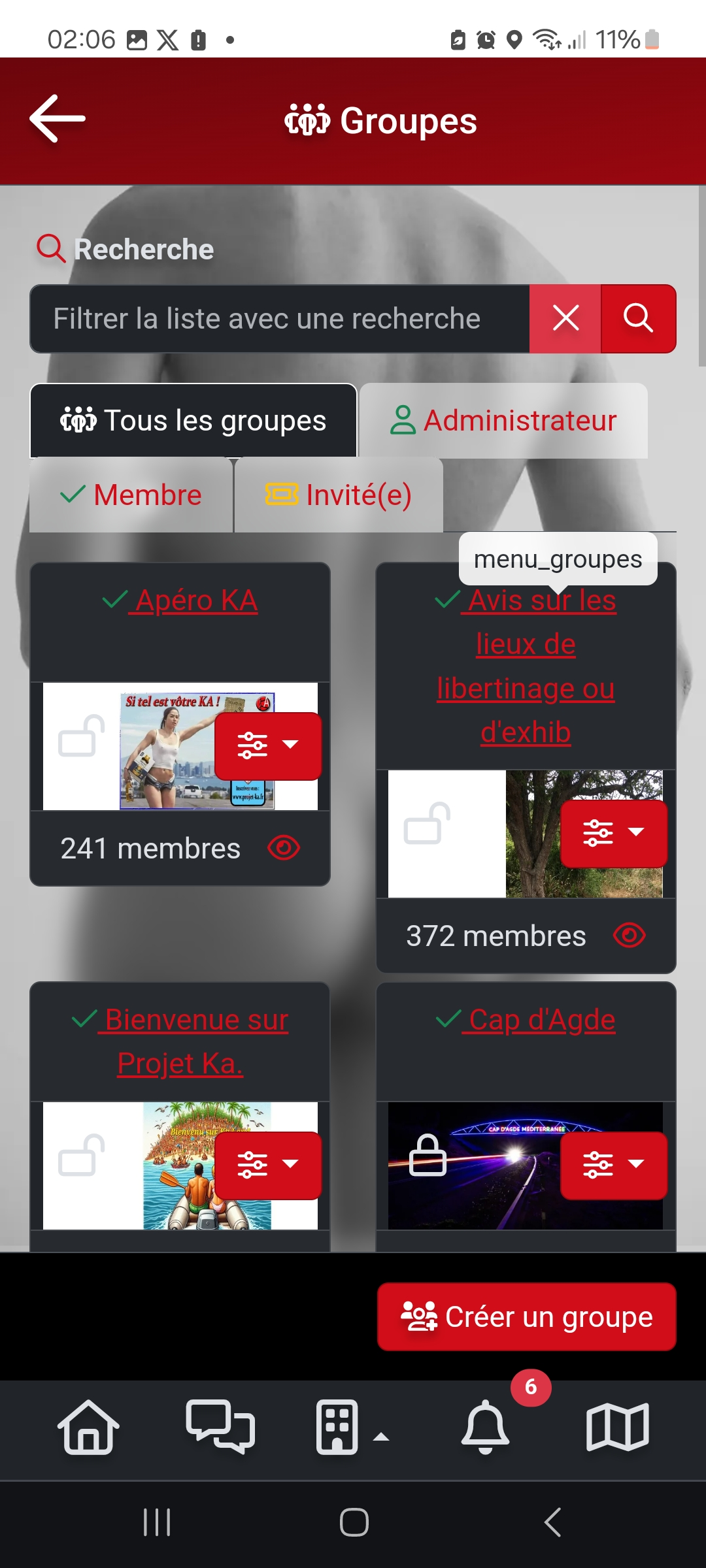The image size is (706, 1568).
Task: Open the map icon in bottom bar
Action: pyautogui.click(x=617, y=1427)
